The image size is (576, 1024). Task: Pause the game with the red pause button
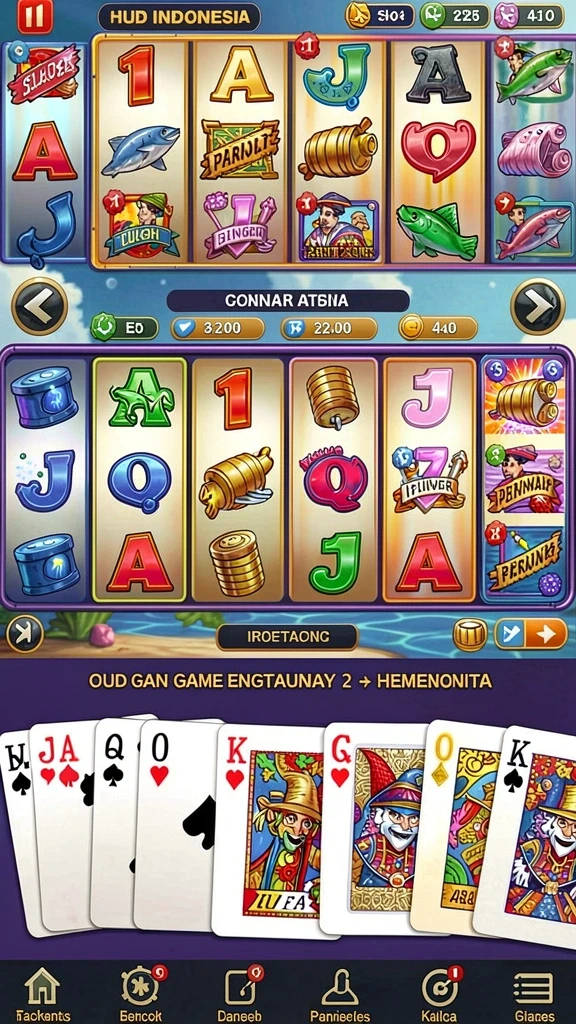tap(35, 16)
